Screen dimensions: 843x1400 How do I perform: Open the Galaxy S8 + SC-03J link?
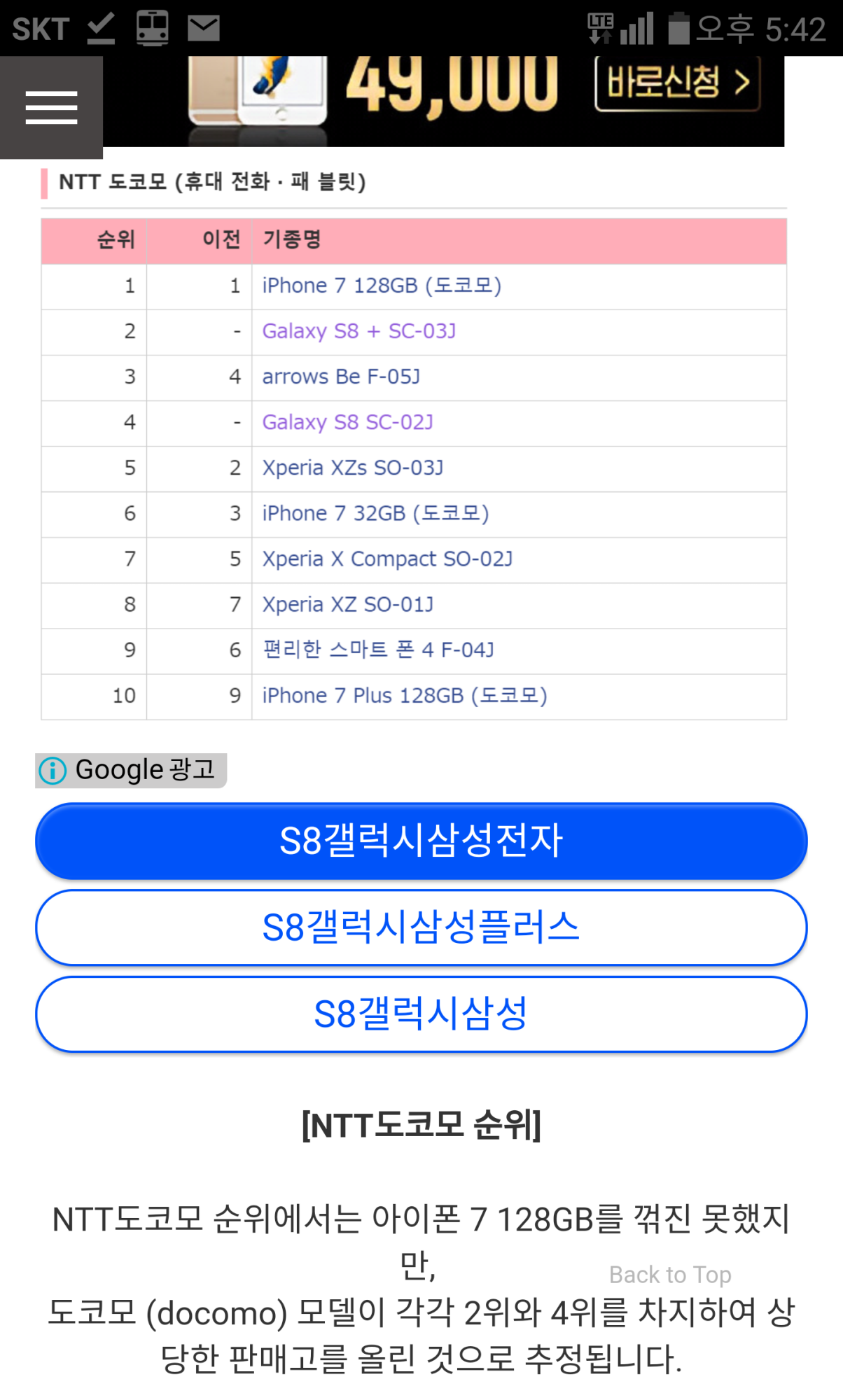pos(358,331)
